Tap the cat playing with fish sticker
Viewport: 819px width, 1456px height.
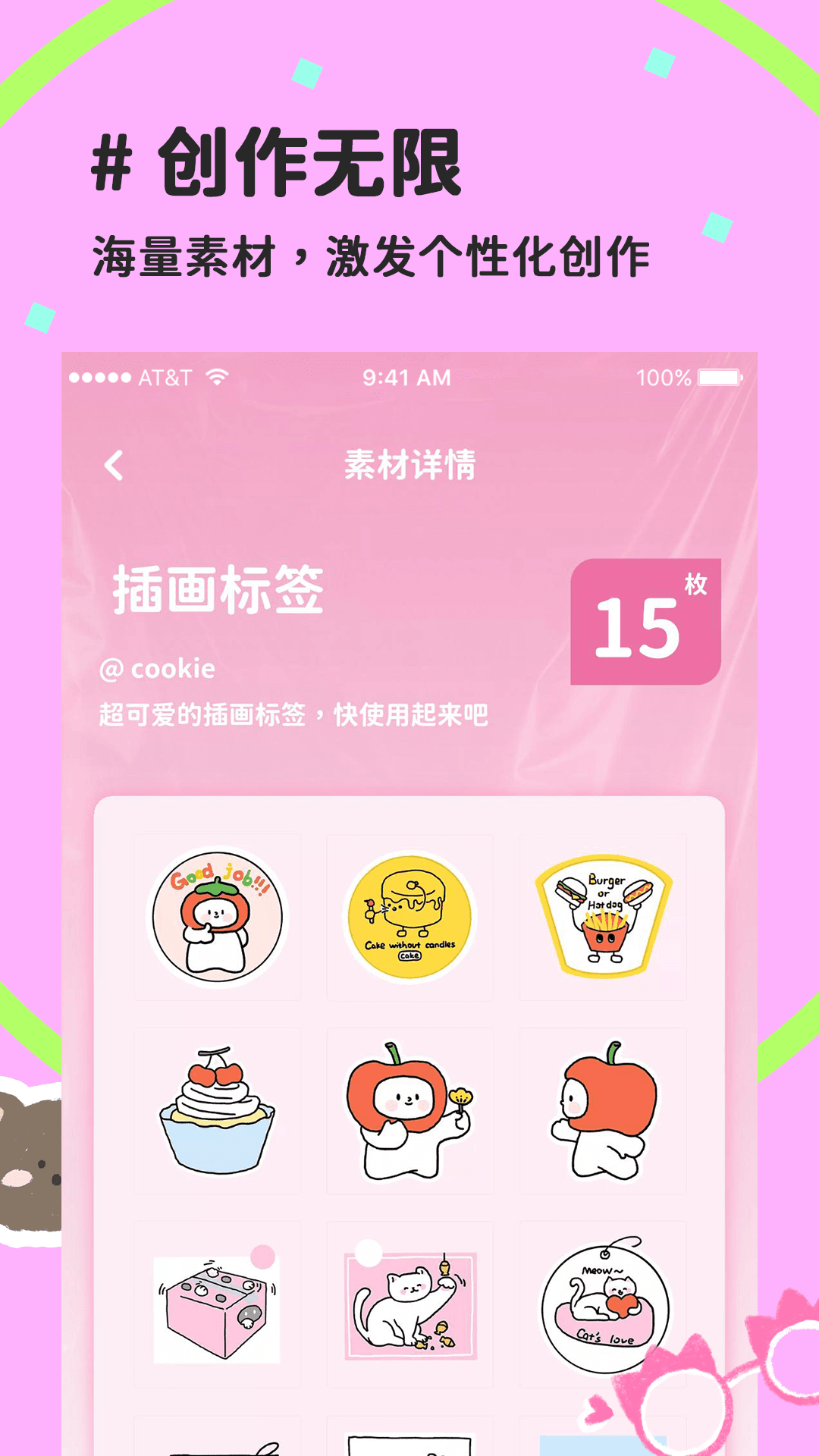point(410,1306)
